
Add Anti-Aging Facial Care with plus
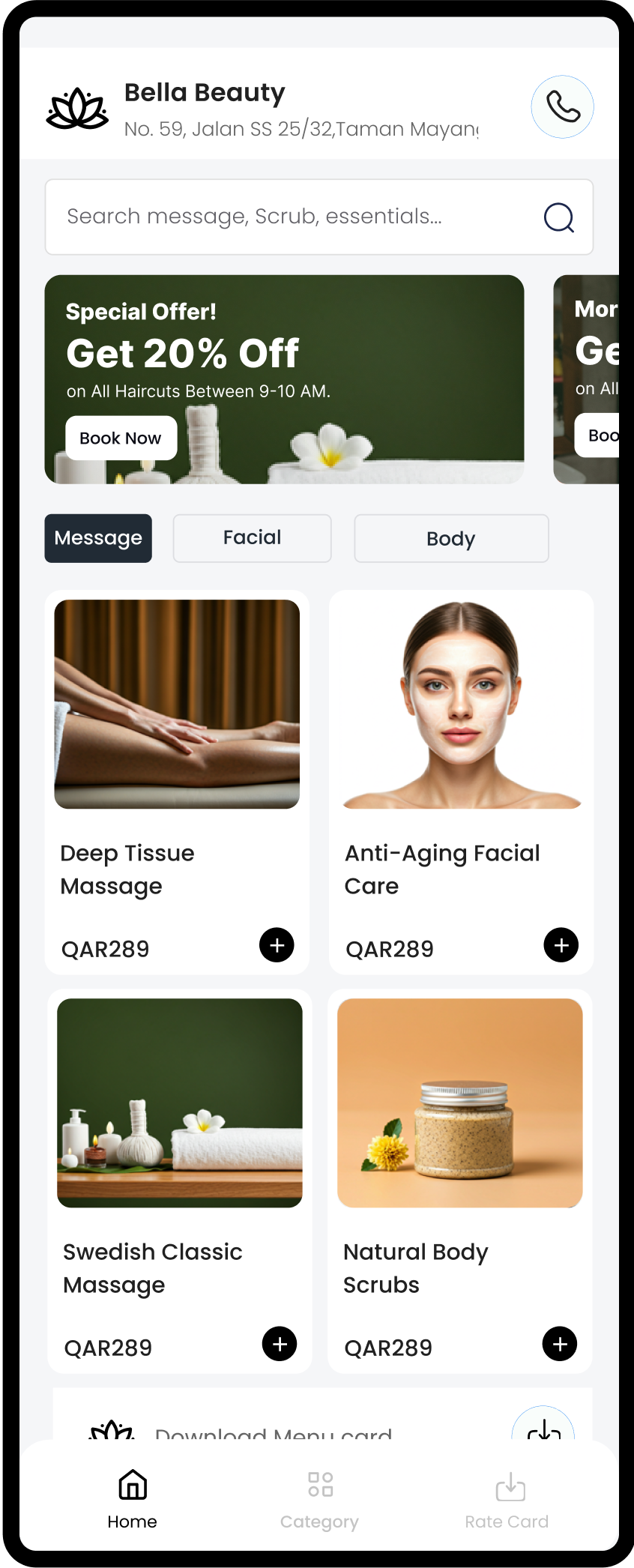[561, 945]
